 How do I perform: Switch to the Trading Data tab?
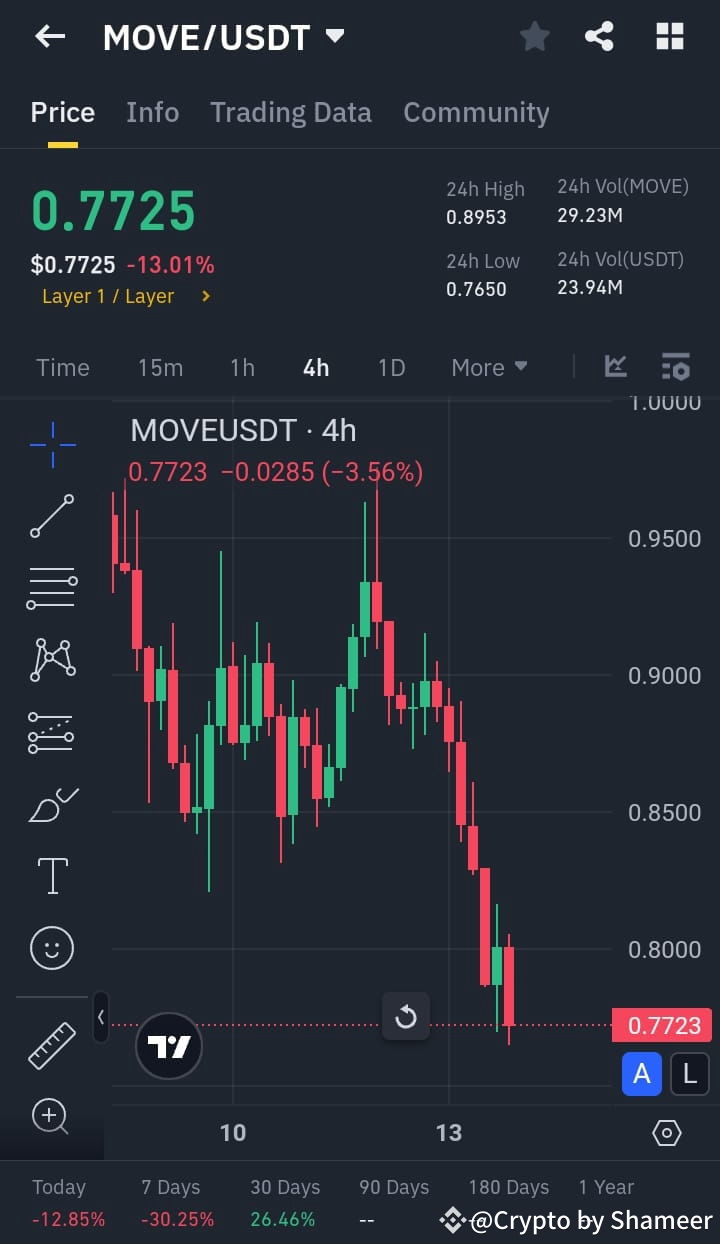coord(290,112)
